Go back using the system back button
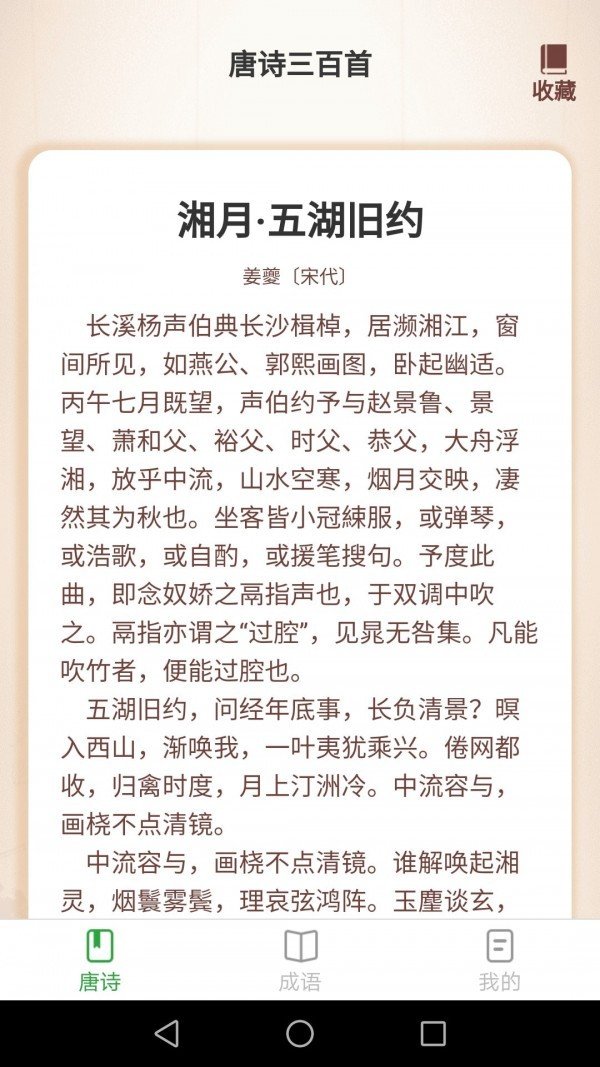 (167, 1033)
